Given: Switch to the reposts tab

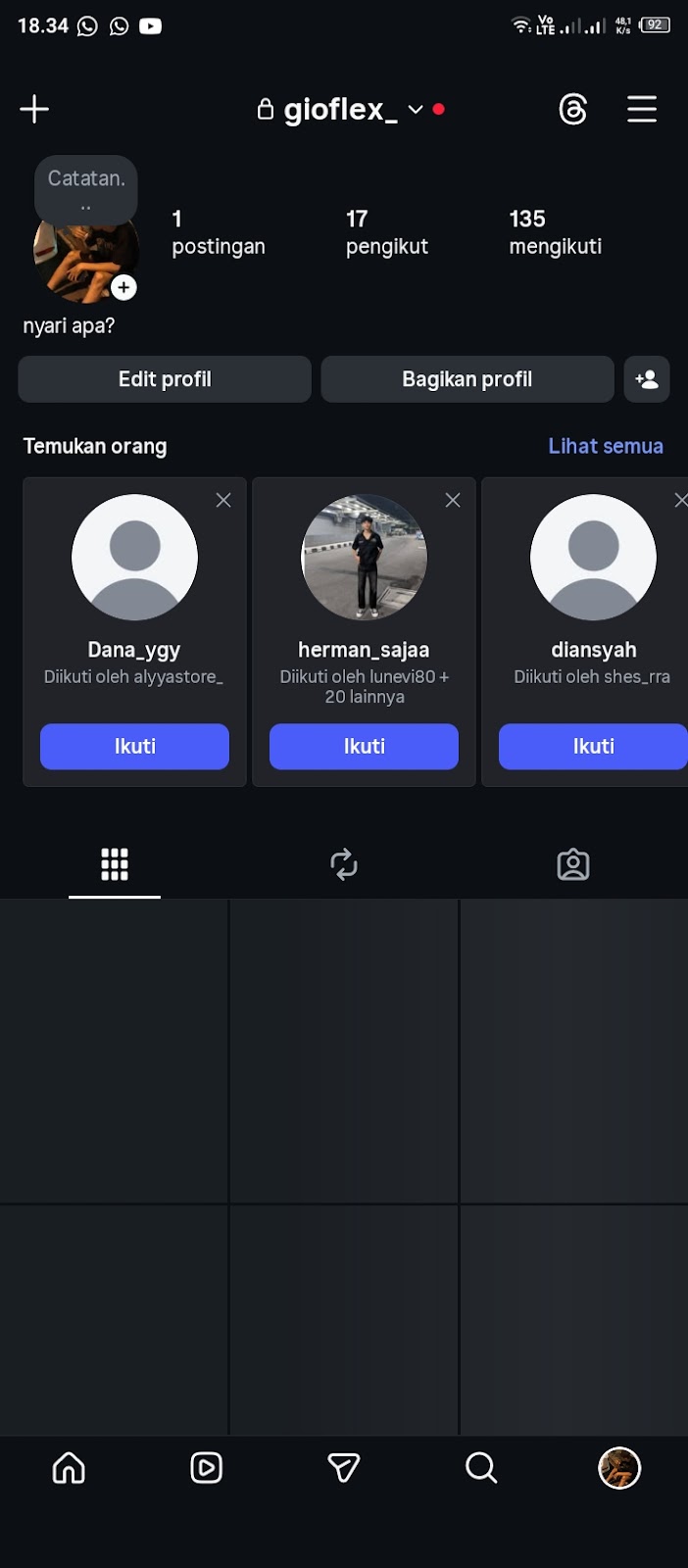Looking at the screenshot, I should pyautogui.click(x=344, y=864).
